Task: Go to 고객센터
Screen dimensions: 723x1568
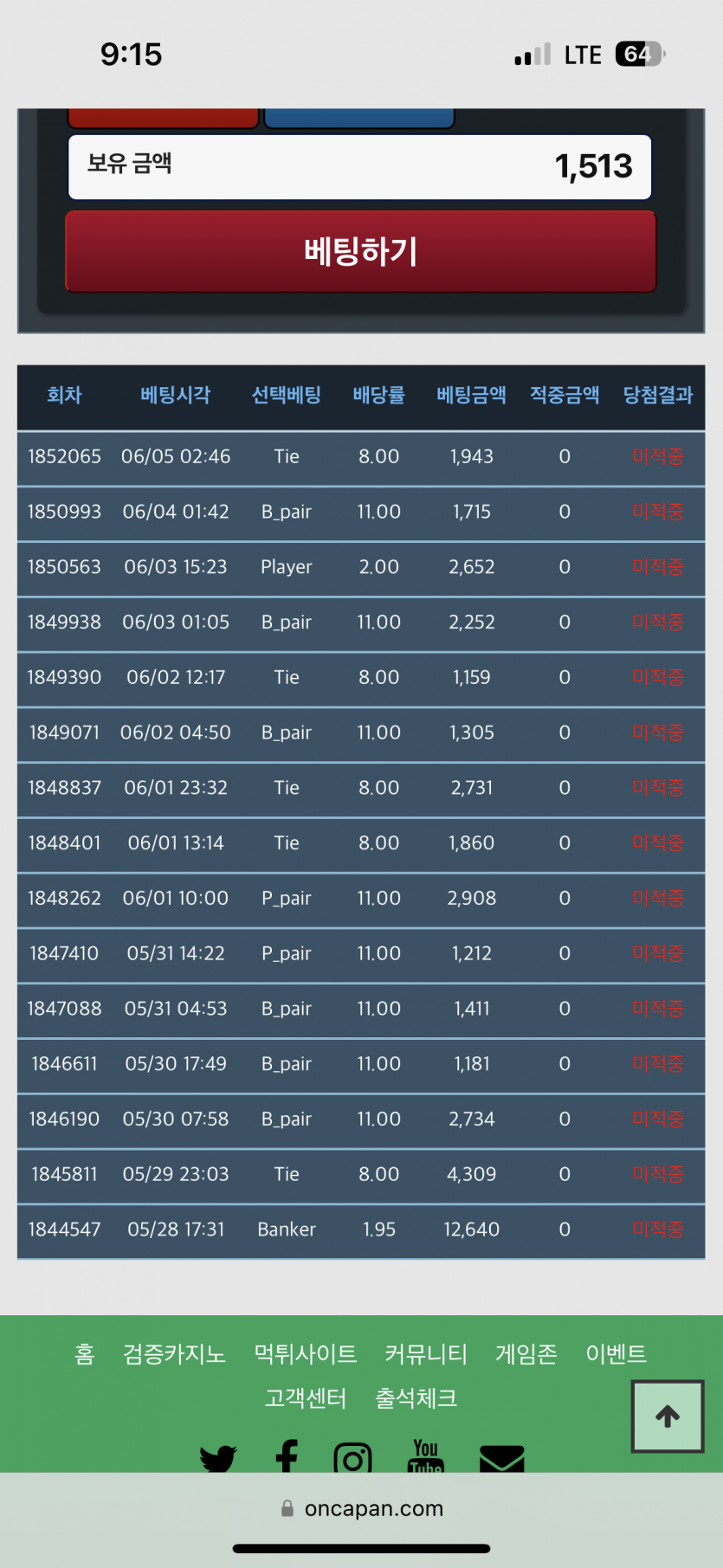Action: click(306, 1397)
